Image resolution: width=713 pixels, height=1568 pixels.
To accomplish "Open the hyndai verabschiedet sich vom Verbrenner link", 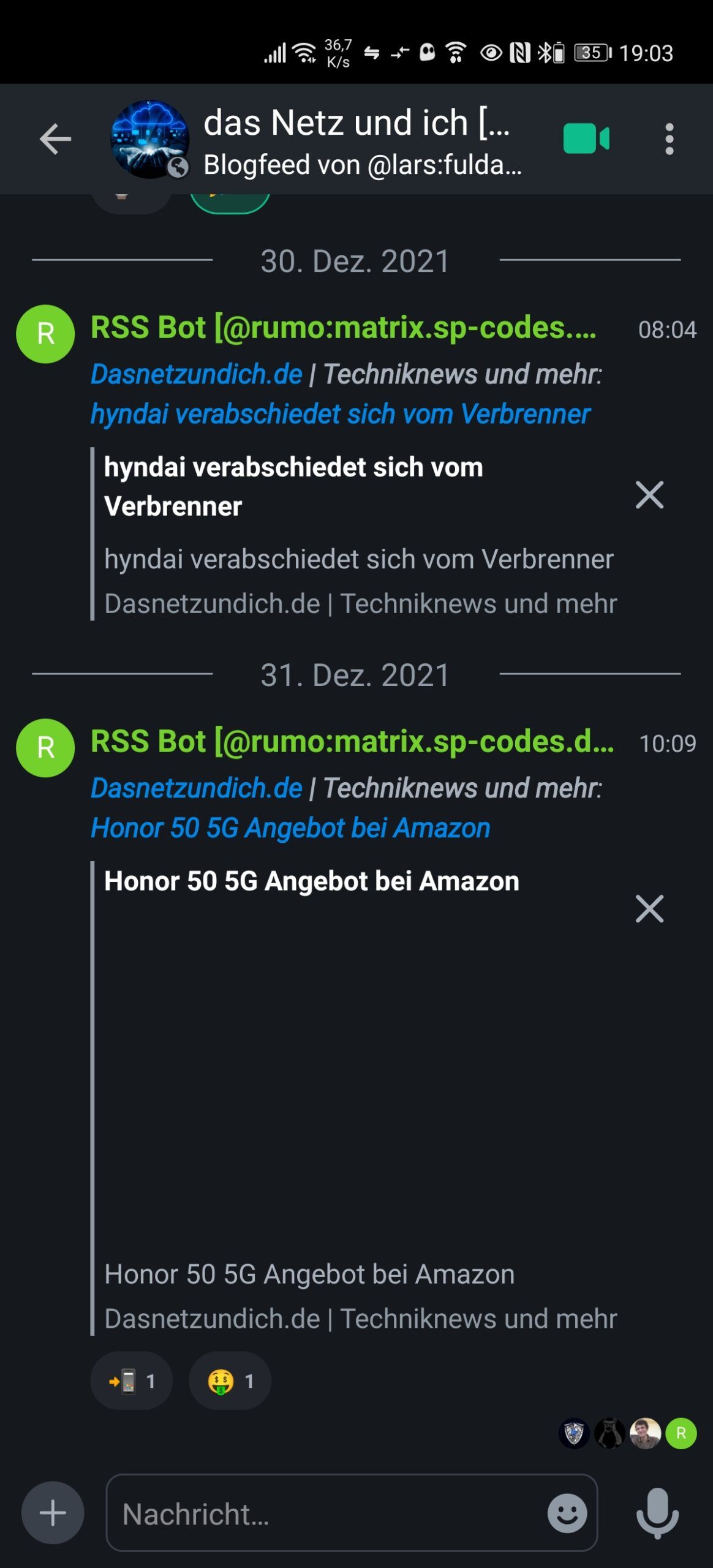I will click(340, 414).
